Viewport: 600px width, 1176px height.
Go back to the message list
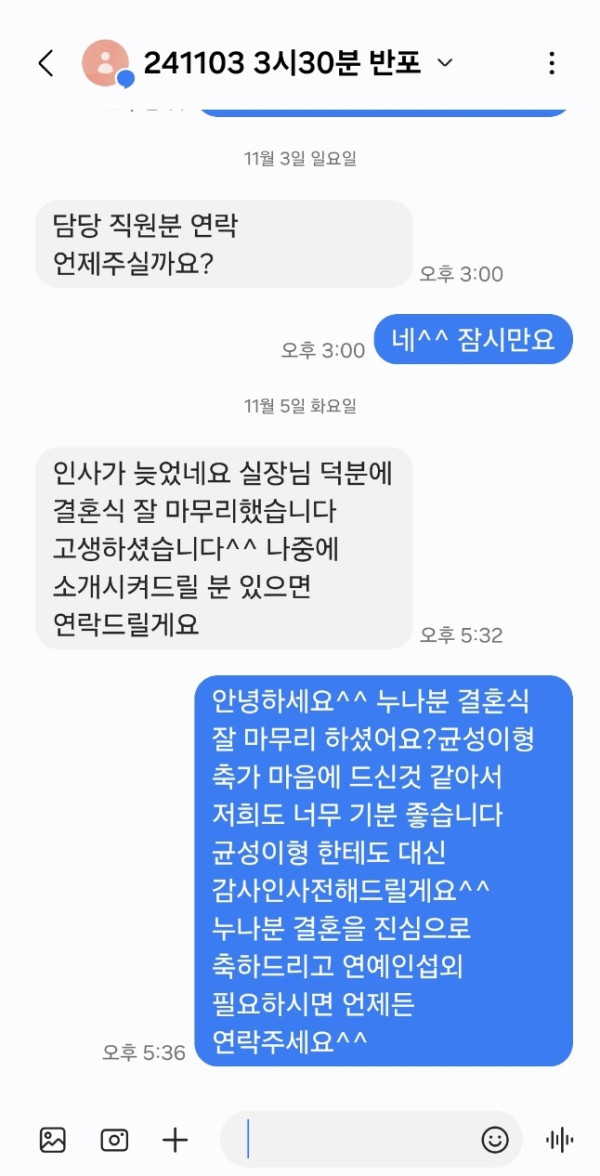pyautogui.click(x=45, y=63)
